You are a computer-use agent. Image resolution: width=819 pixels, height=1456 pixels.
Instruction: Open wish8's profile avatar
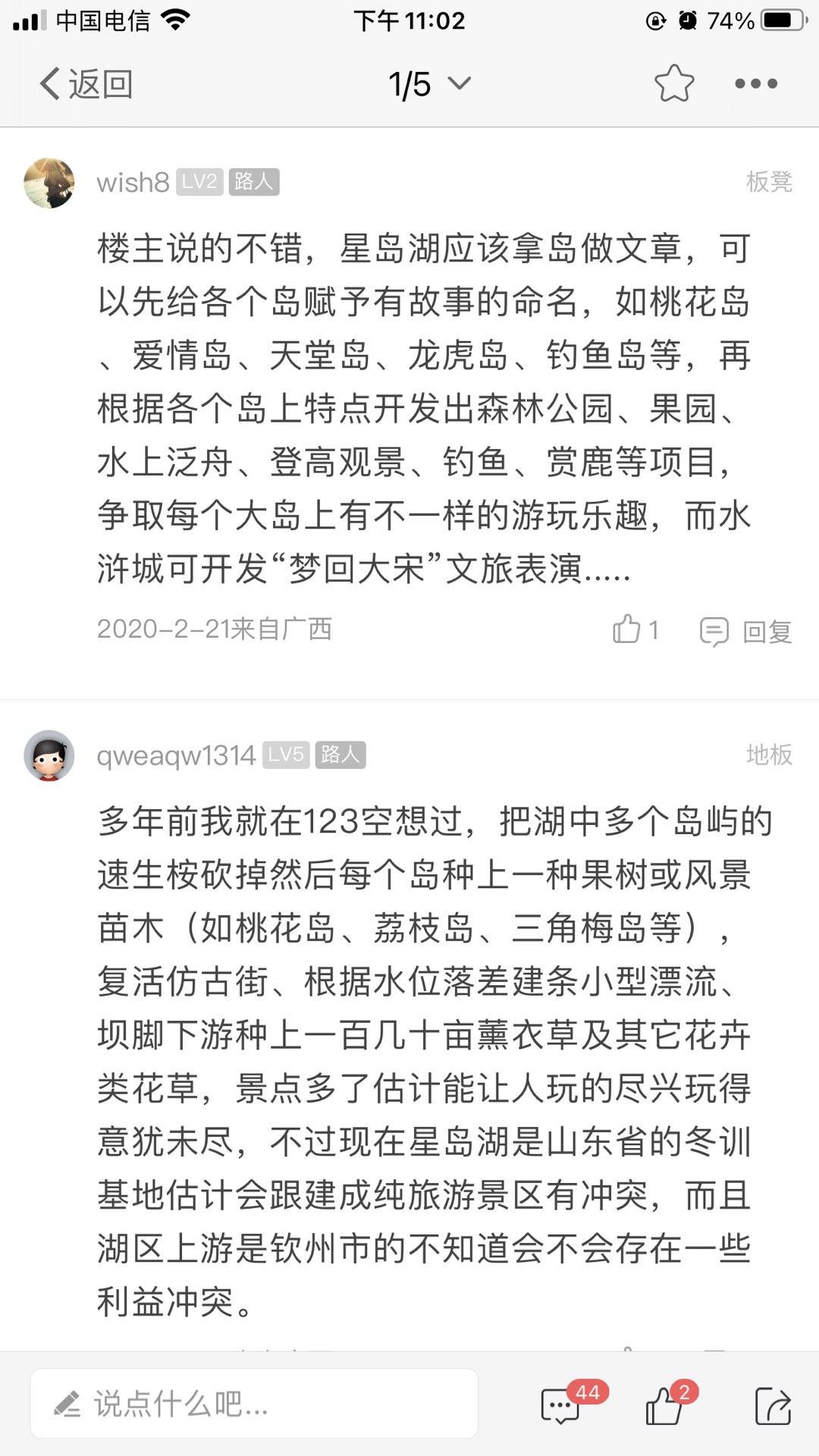[x=49, y=183]
